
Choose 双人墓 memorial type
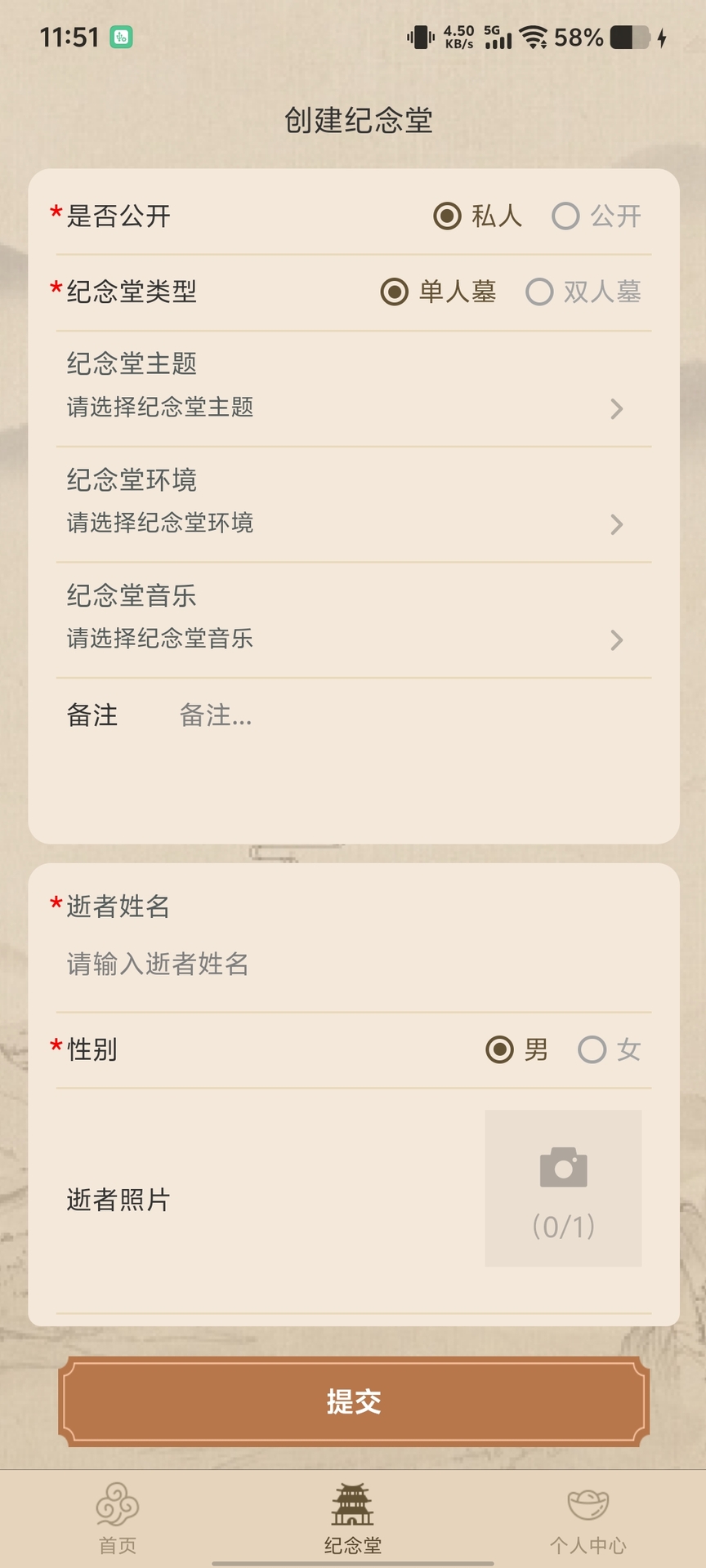(x=539, y=291)
